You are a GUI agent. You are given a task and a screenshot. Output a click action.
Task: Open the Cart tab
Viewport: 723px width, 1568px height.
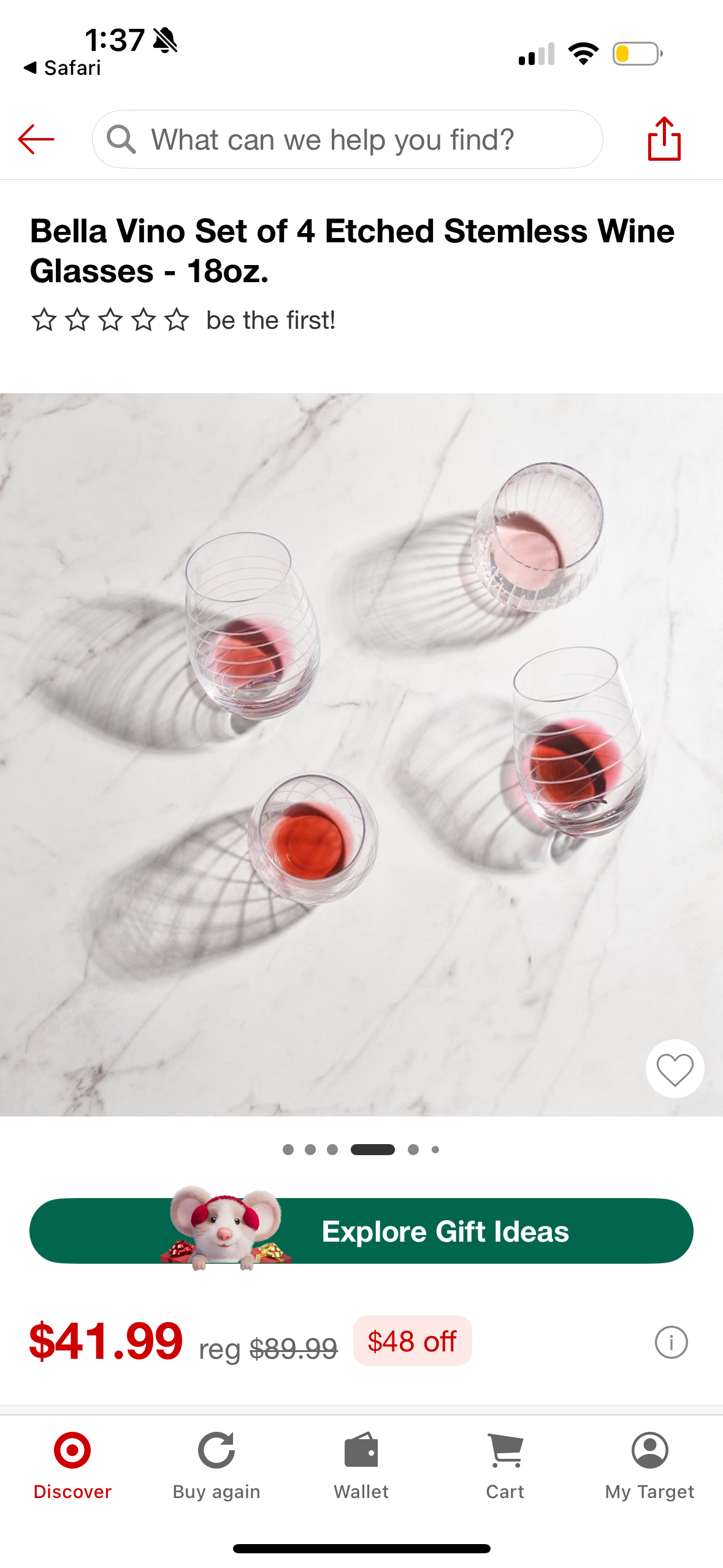[505, 1464]
